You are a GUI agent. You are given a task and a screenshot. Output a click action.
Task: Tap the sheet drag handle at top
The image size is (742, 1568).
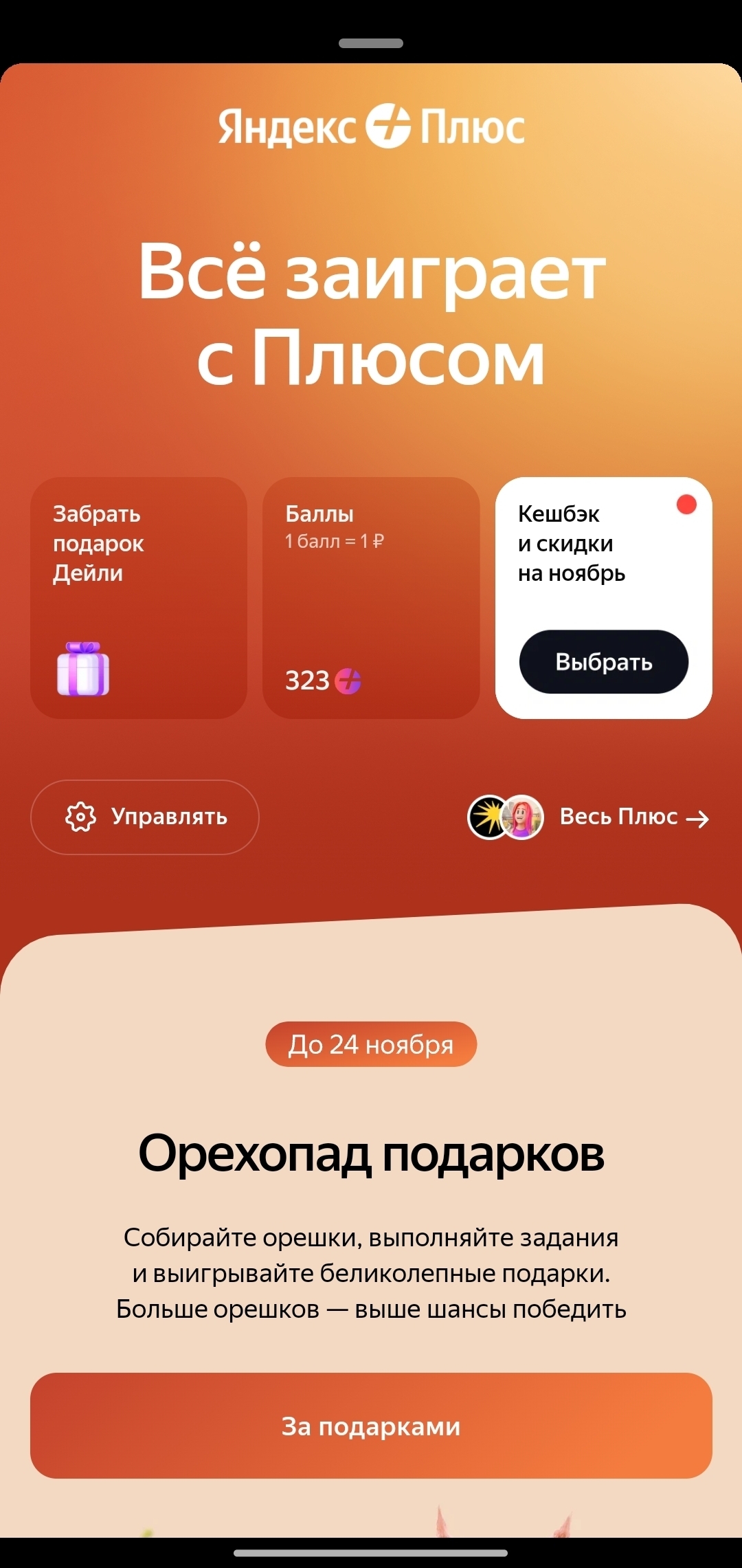pyautogui.click(x=370, y=43)
